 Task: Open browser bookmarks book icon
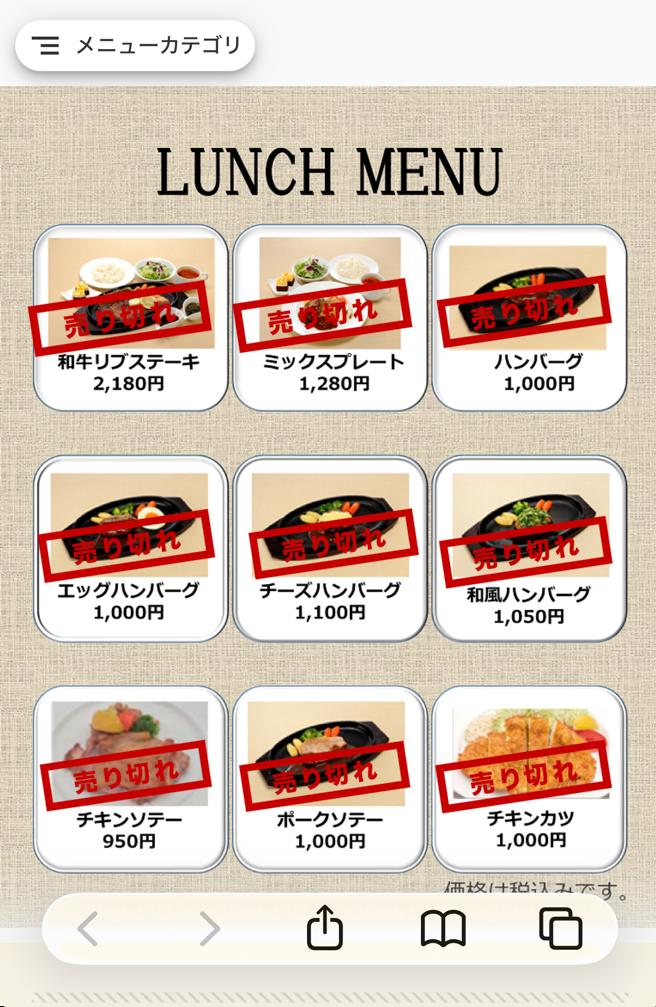point(443,929)
